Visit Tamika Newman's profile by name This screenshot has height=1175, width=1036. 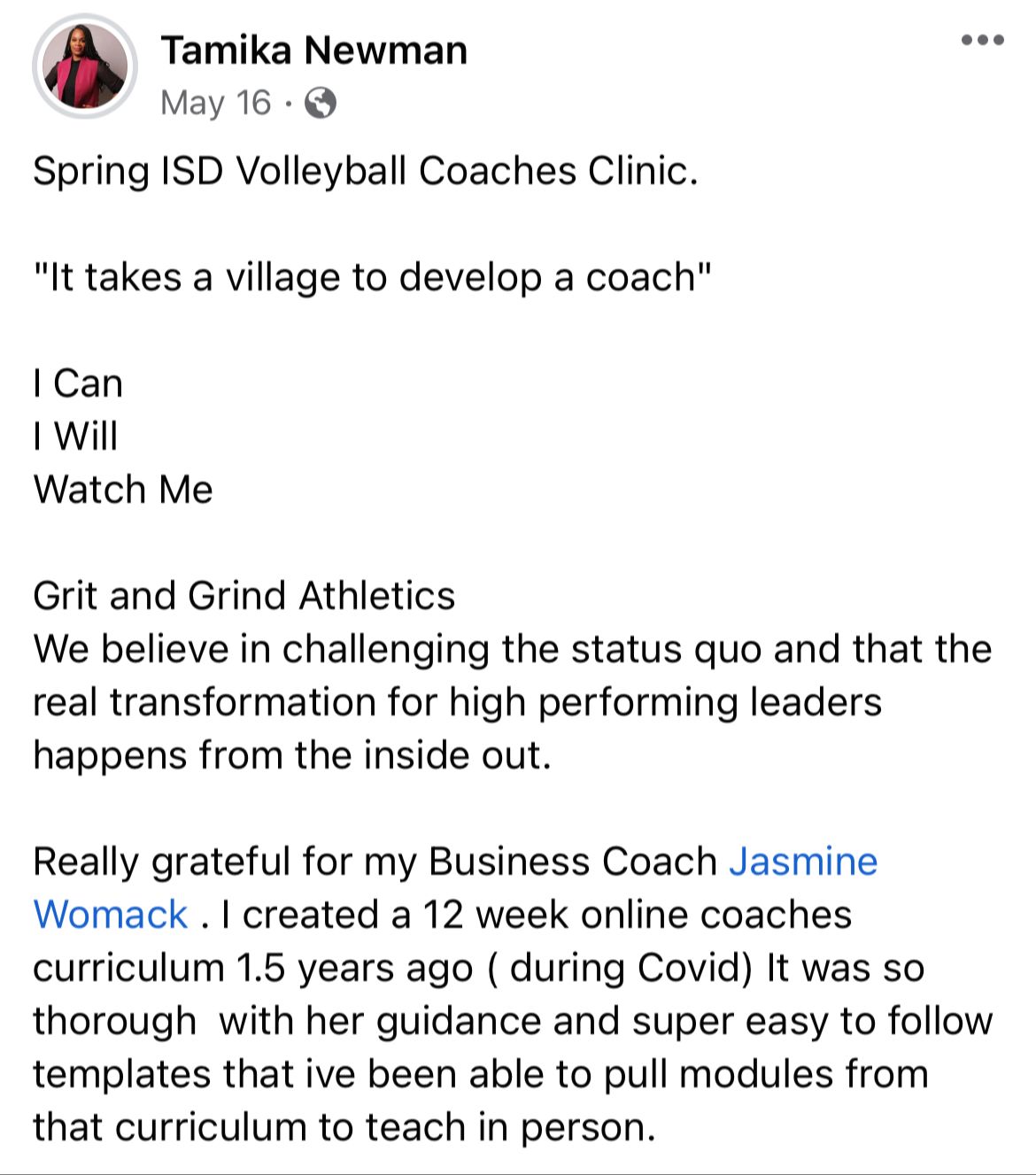[314, 50]
